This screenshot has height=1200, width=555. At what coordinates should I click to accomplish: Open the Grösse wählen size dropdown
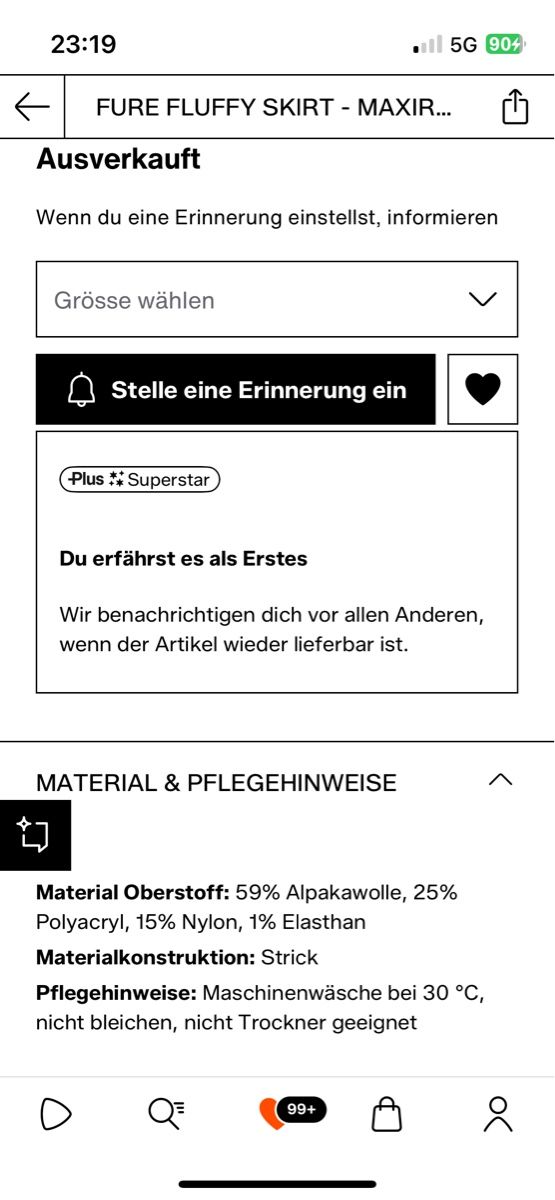tap(277, 299)
